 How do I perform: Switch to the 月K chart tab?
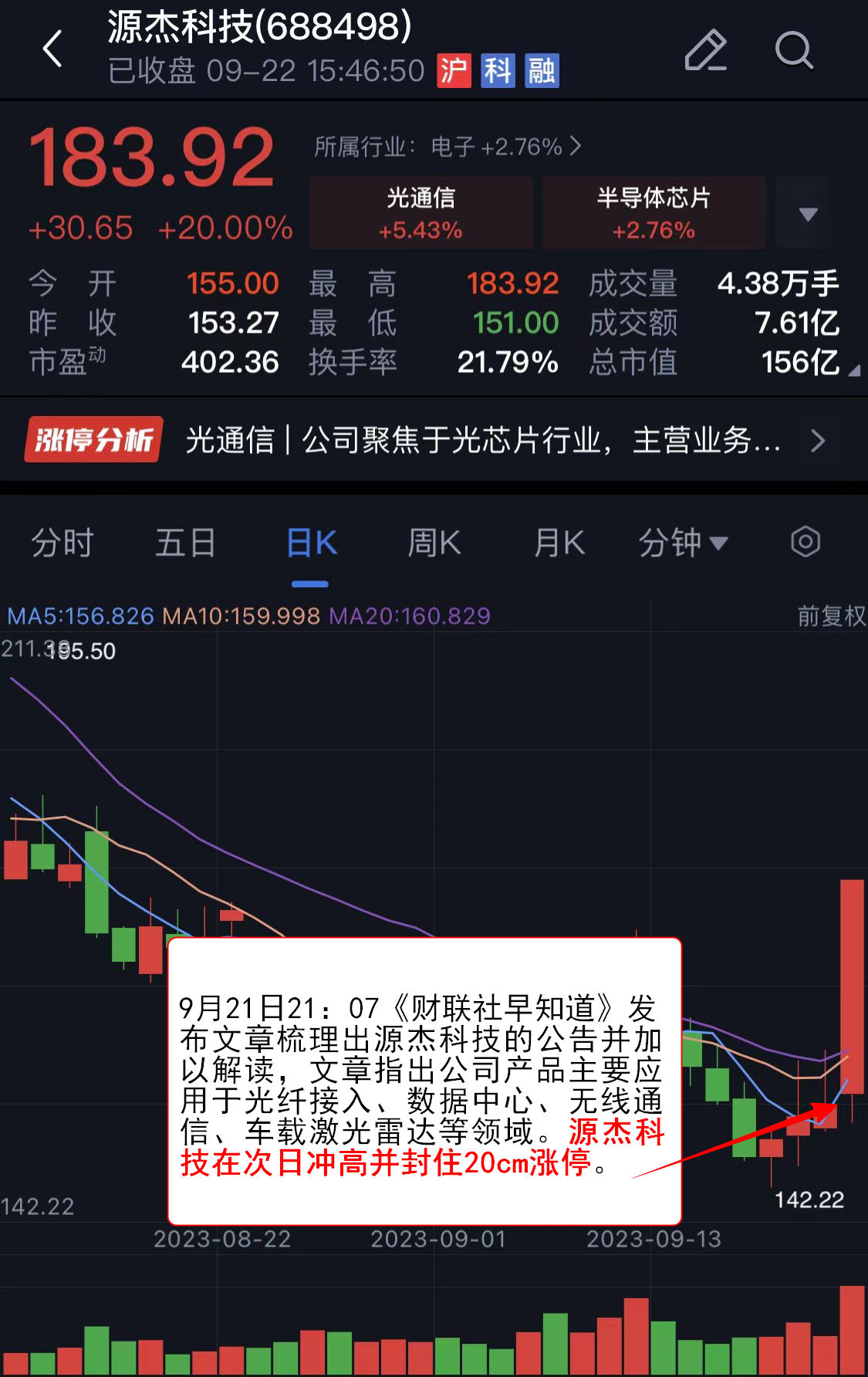tap(559, 543)
